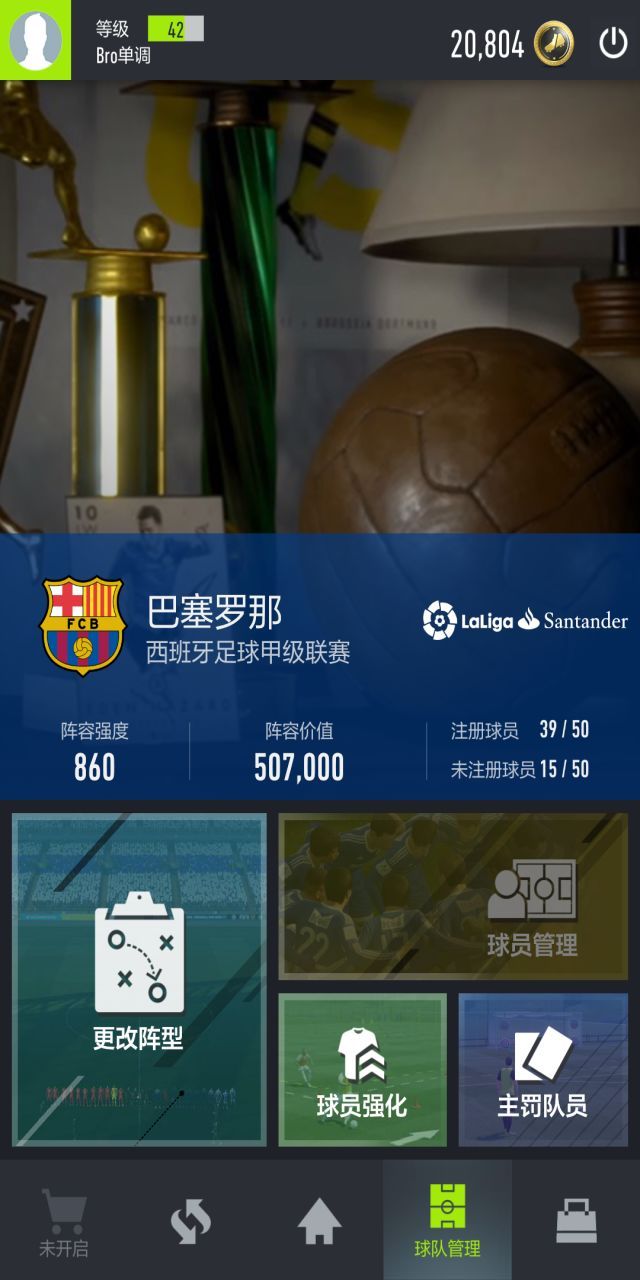Open 球员强化 player training tile
This screenshot has height=1280, width=640.
362,1070
